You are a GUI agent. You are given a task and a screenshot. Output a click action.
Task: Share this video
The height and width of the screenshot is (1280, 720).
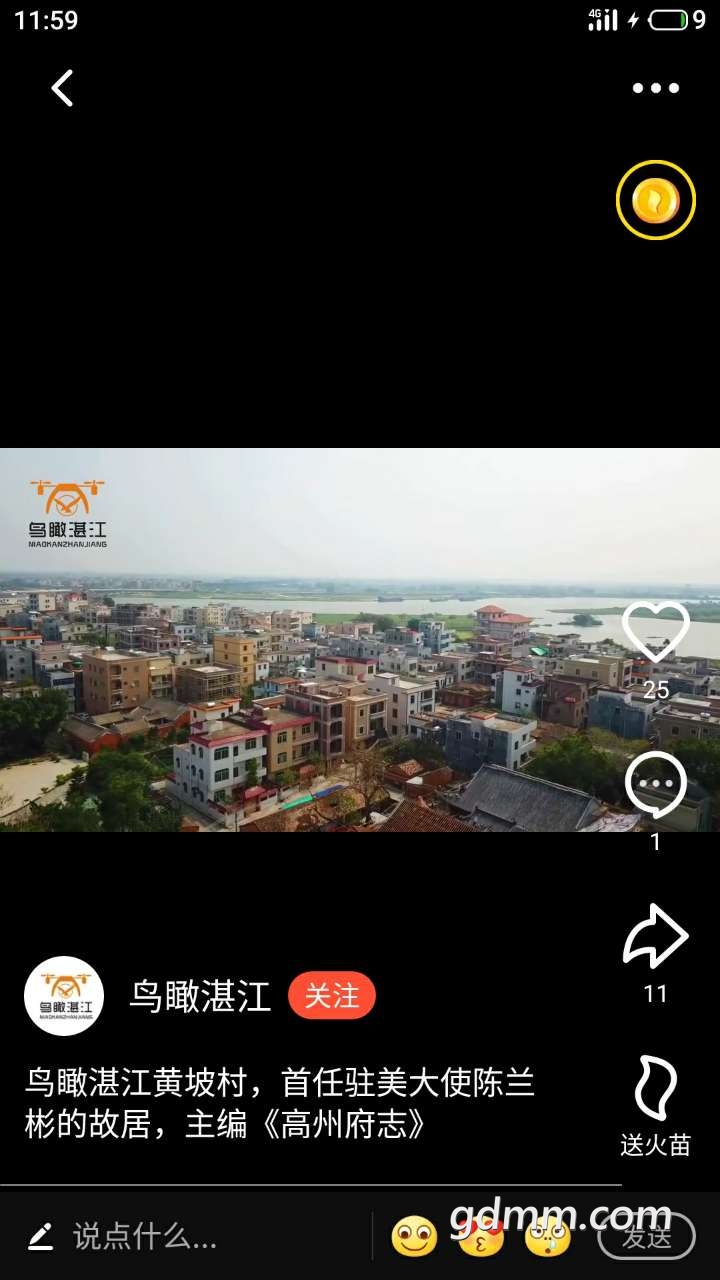coord(656,937)
